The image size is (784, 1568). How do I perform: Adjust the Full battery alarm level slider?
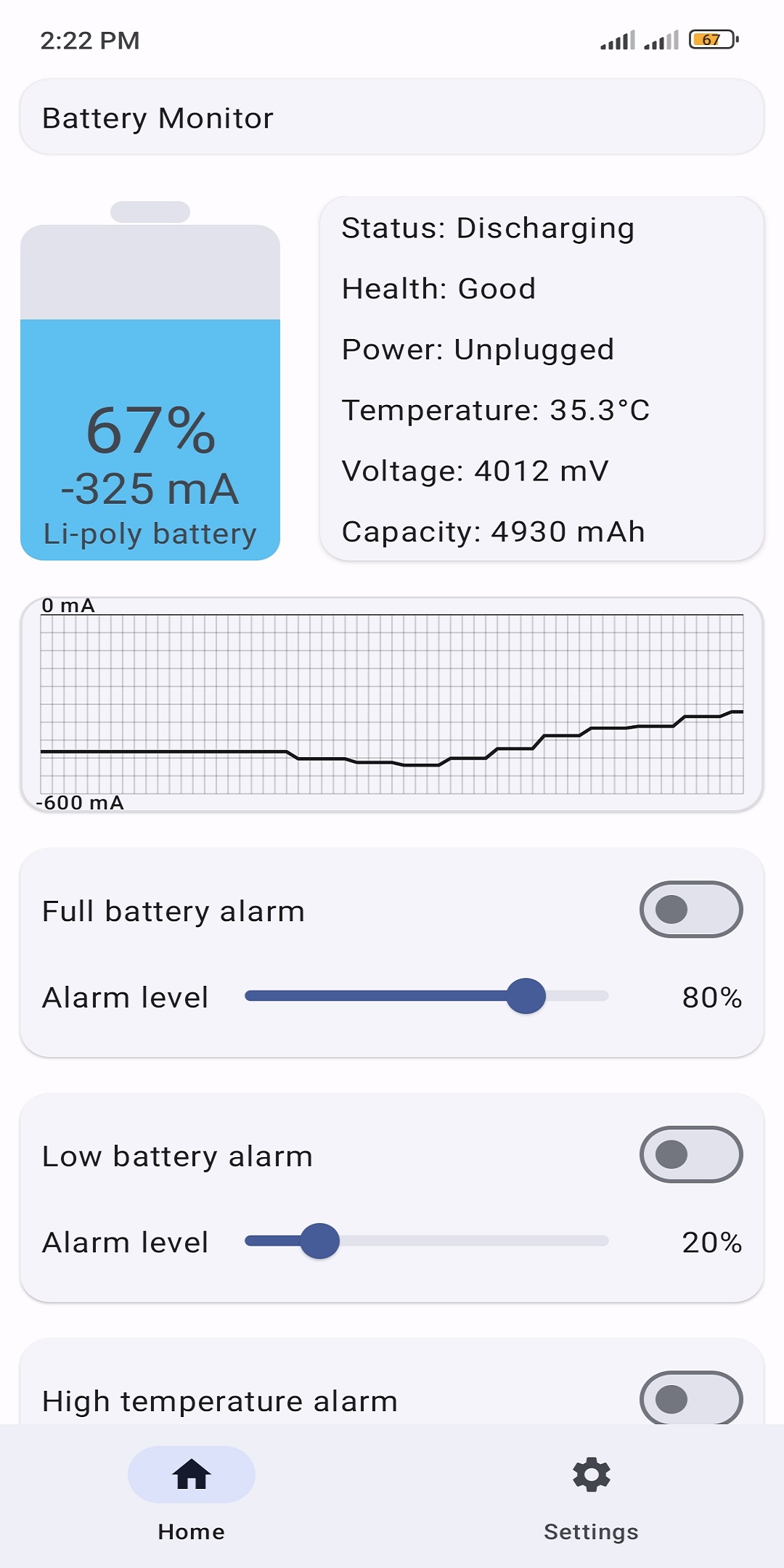pos(526,997)
